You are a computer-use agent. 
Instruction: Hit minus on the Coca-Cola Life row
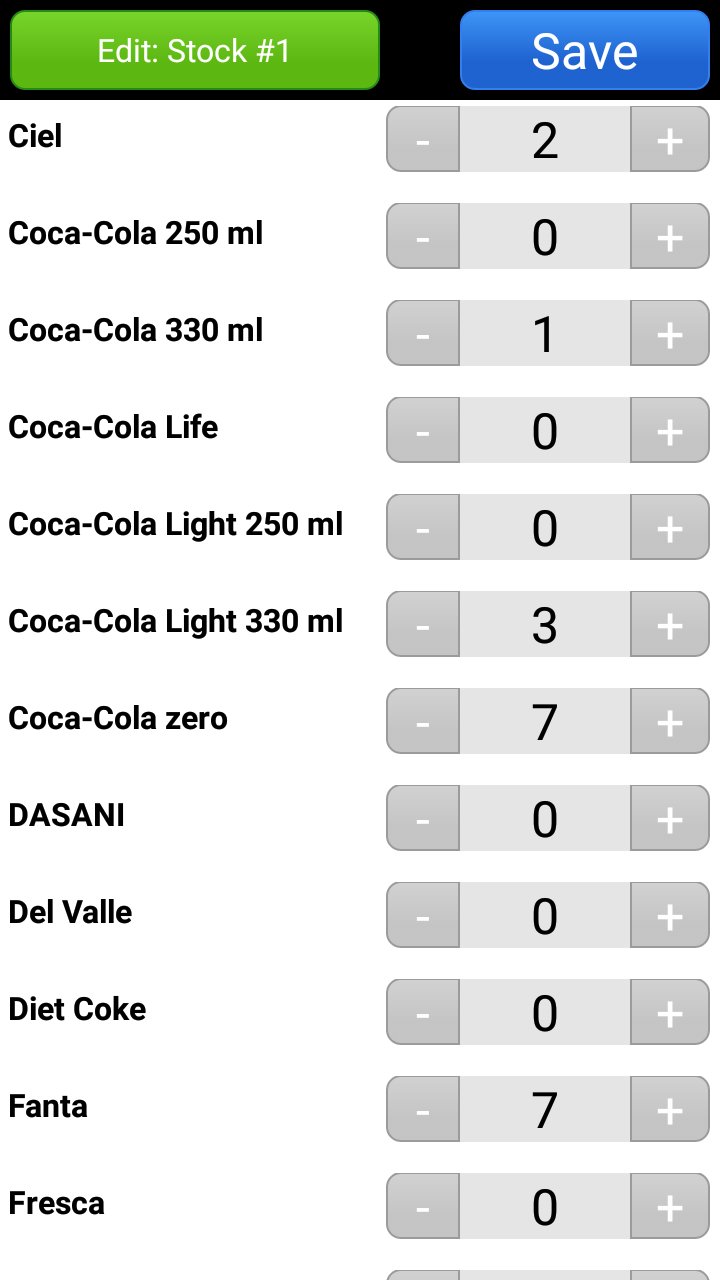point(423,431)
